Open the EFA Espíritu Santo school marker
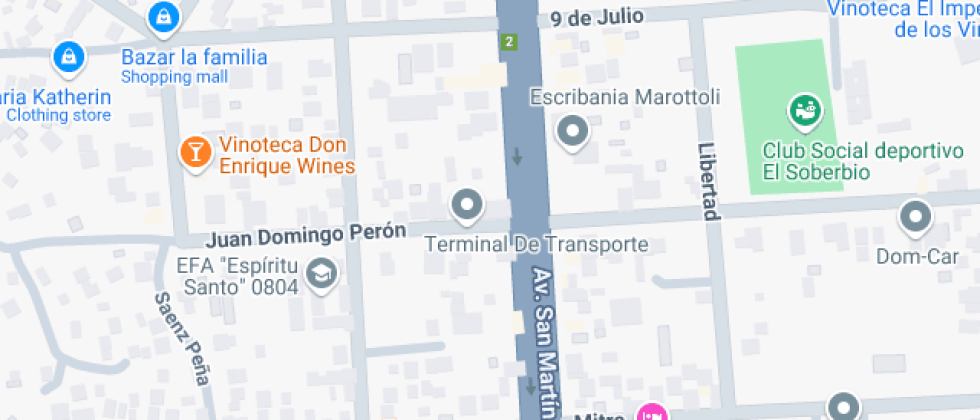Image resolution: width=980 pixels, height=420 pixels. point(321,274)
